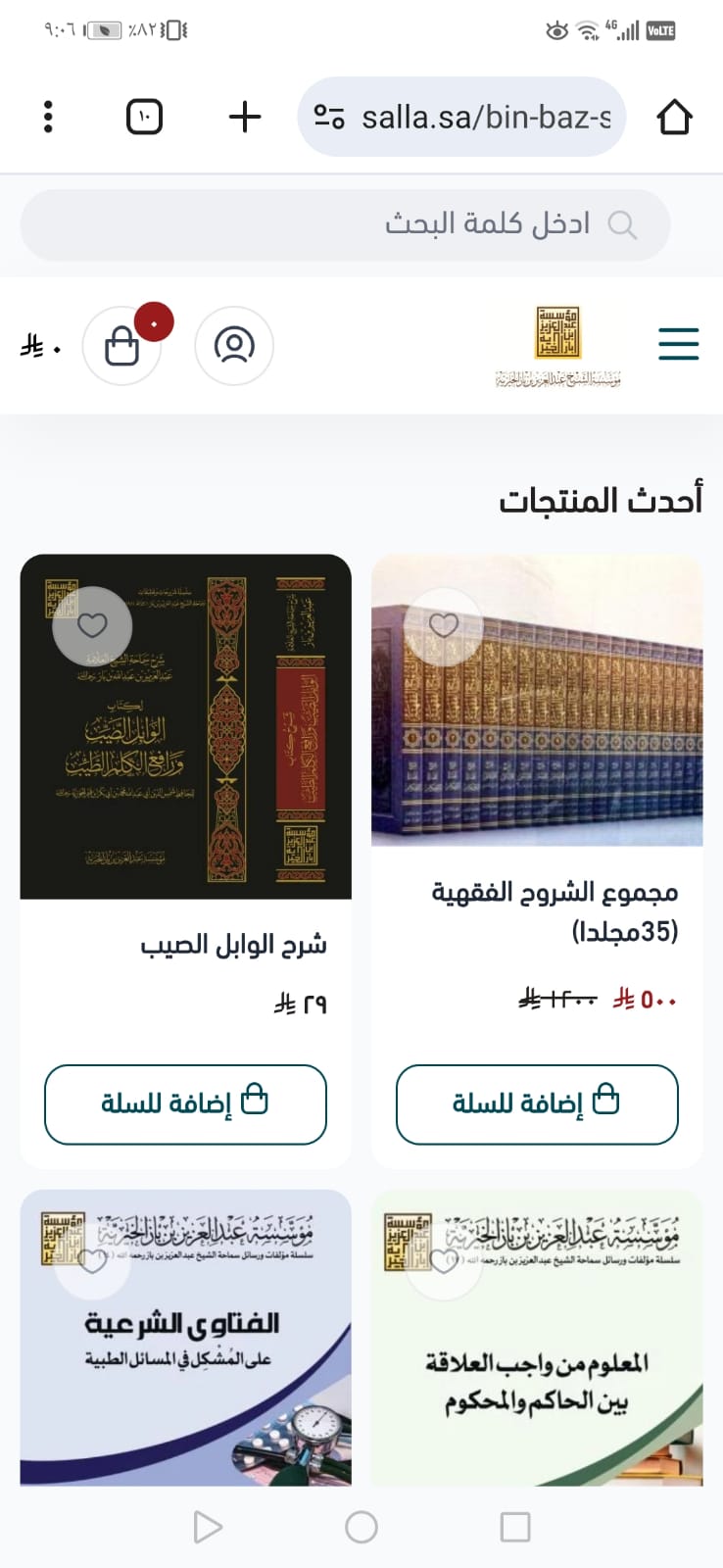The width and height of the screenshot is (723, 1568).
Task: Go to the browser home page
Action: 674,118
